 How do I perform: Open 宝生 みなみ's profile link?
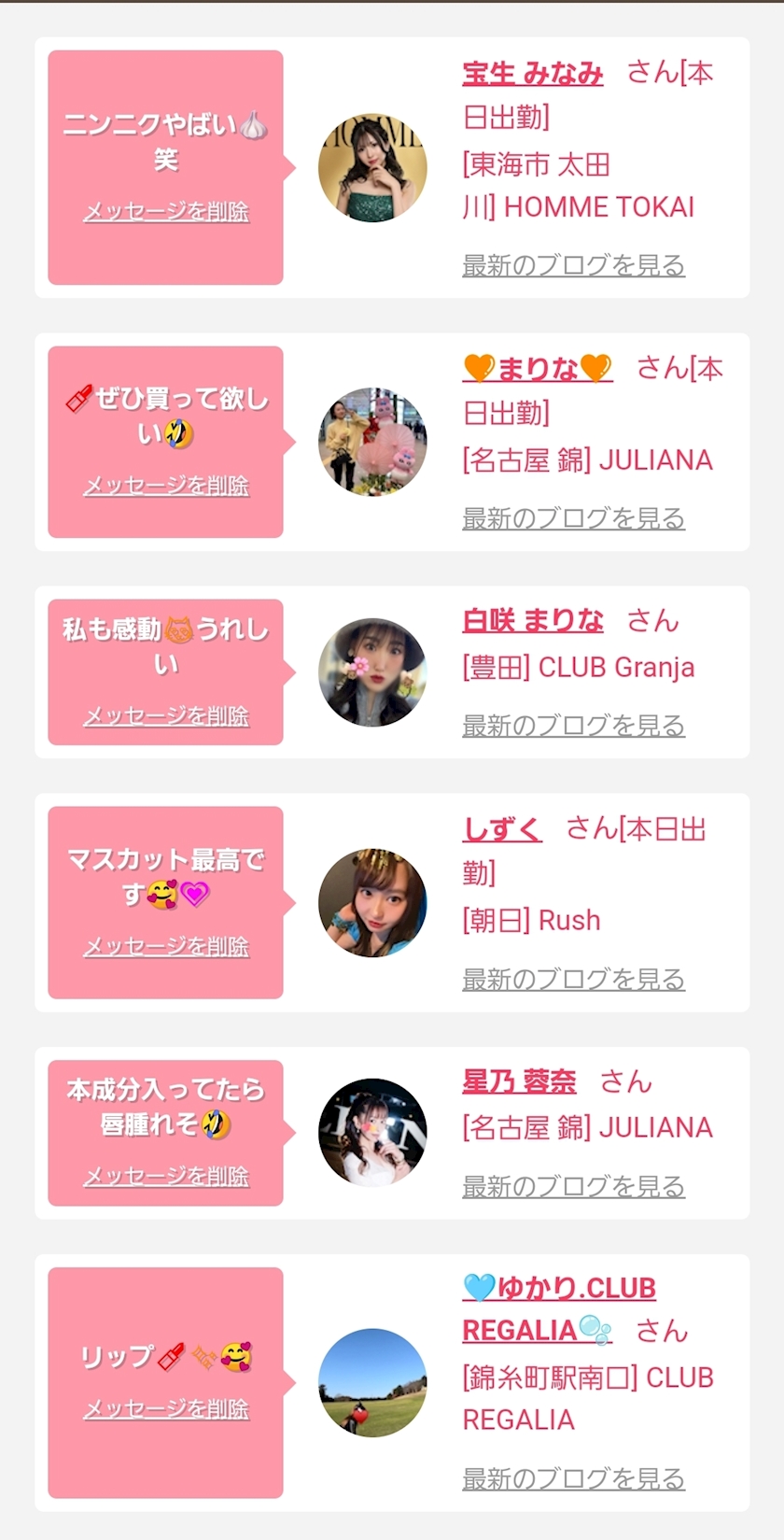pyautogui.click(x=532, y=74)
